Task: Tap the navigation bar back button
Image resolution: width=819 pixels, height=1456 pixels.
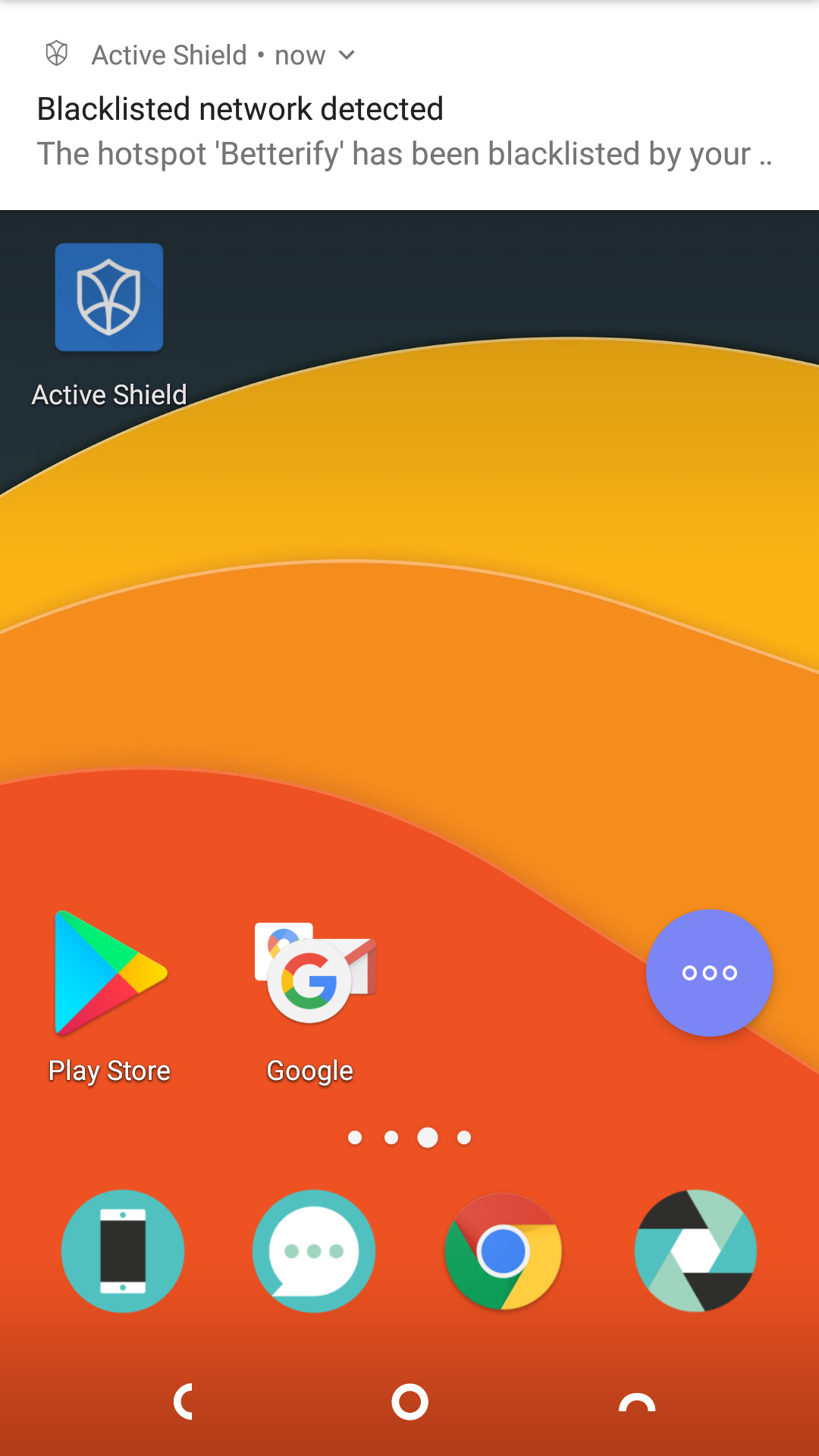Action: (184, 1402)
